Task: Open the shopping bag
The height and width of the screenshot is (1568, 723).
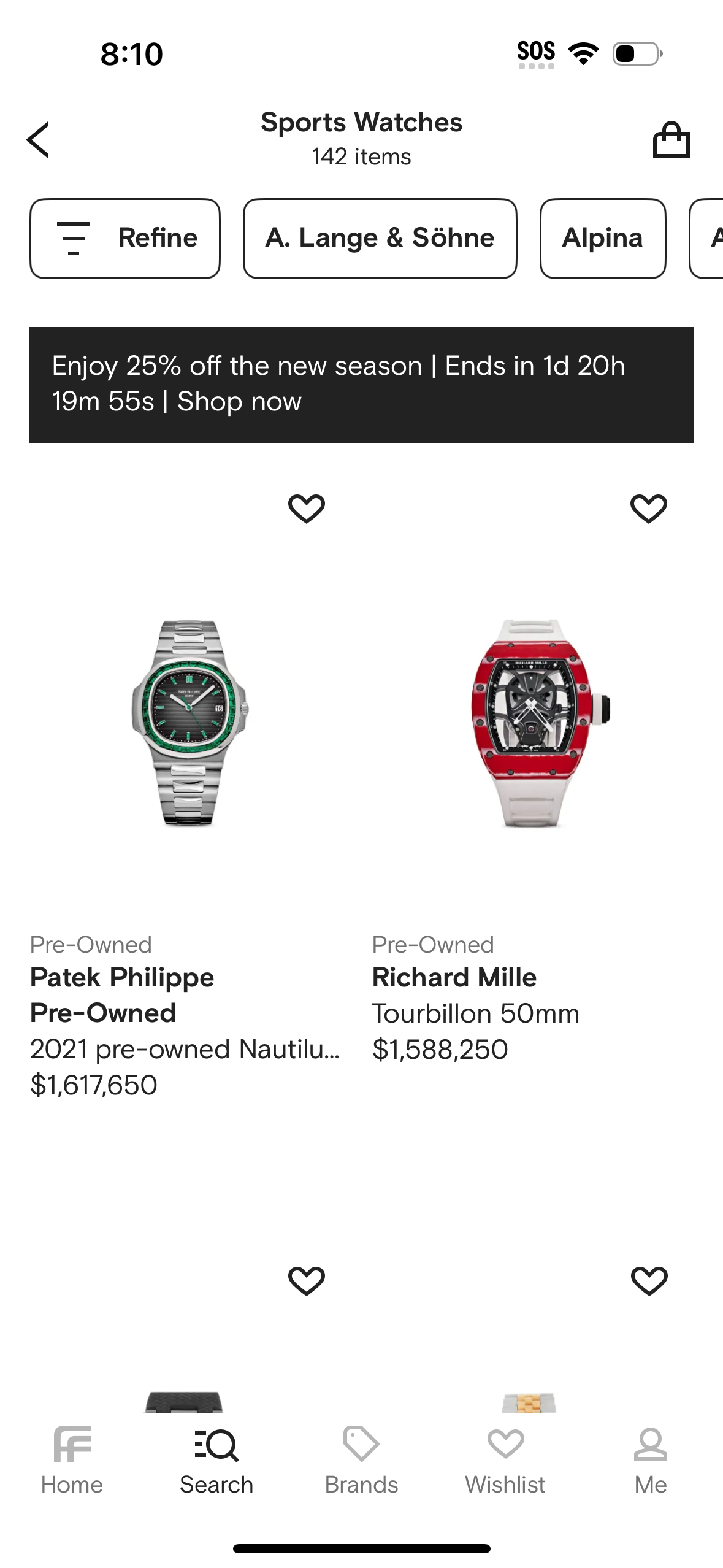Action: click(671, 139)
